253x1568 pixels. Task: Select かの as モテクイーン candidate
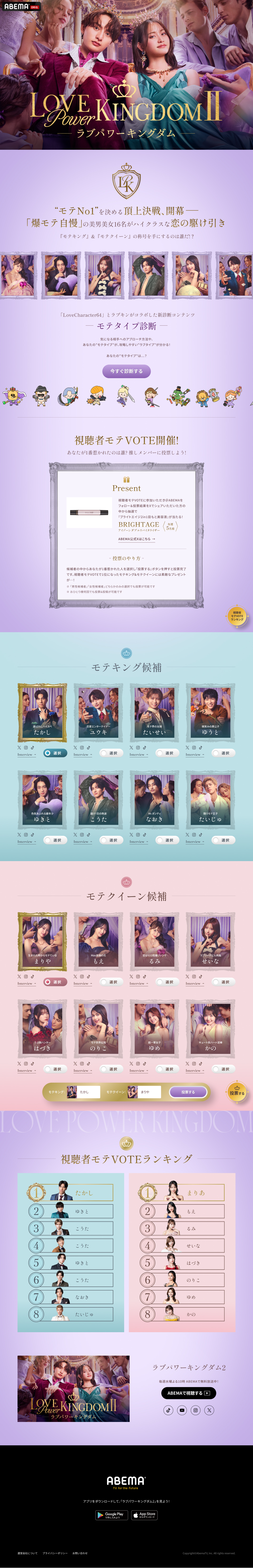pyautogui.click(x=222, y=1069)
